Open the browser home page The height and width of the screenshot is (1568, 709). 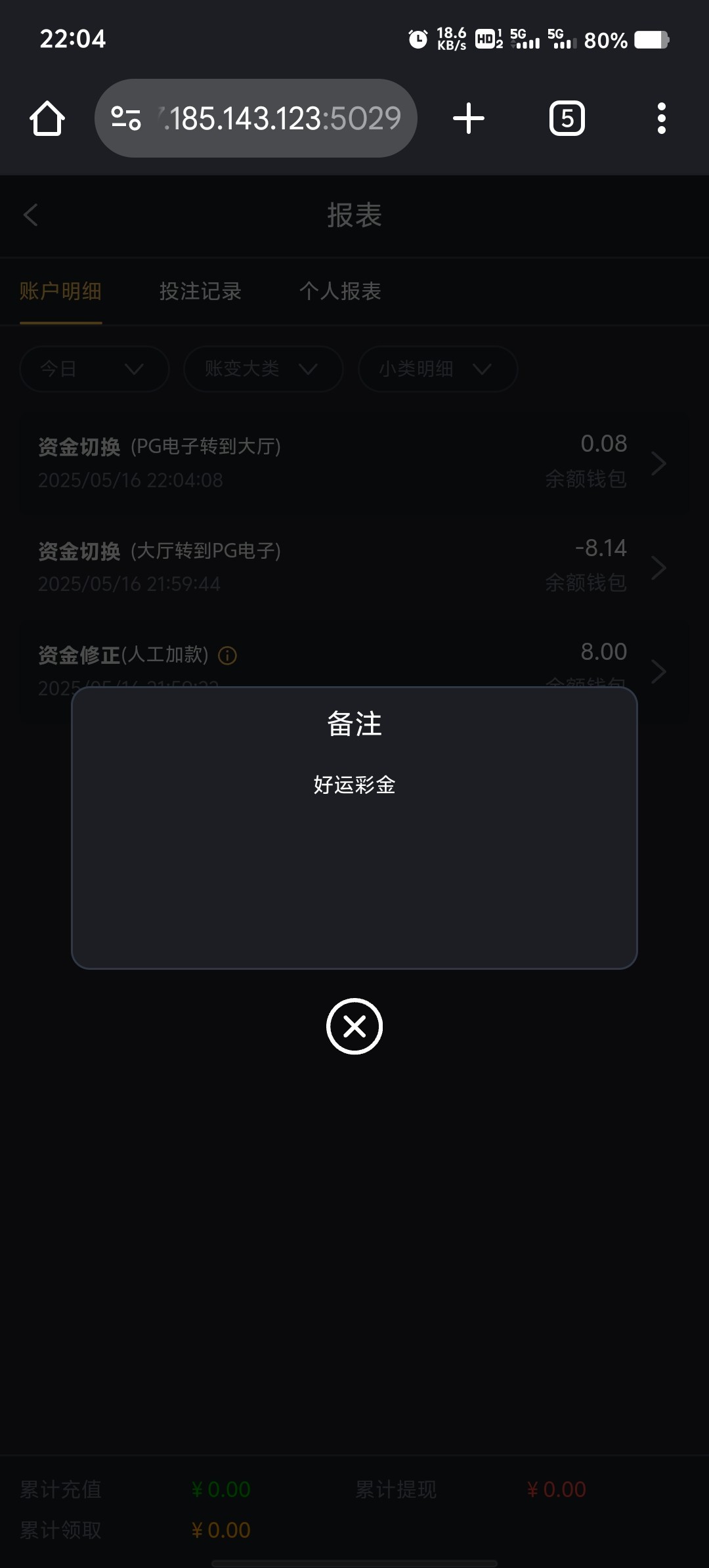[x=47, y=119]
